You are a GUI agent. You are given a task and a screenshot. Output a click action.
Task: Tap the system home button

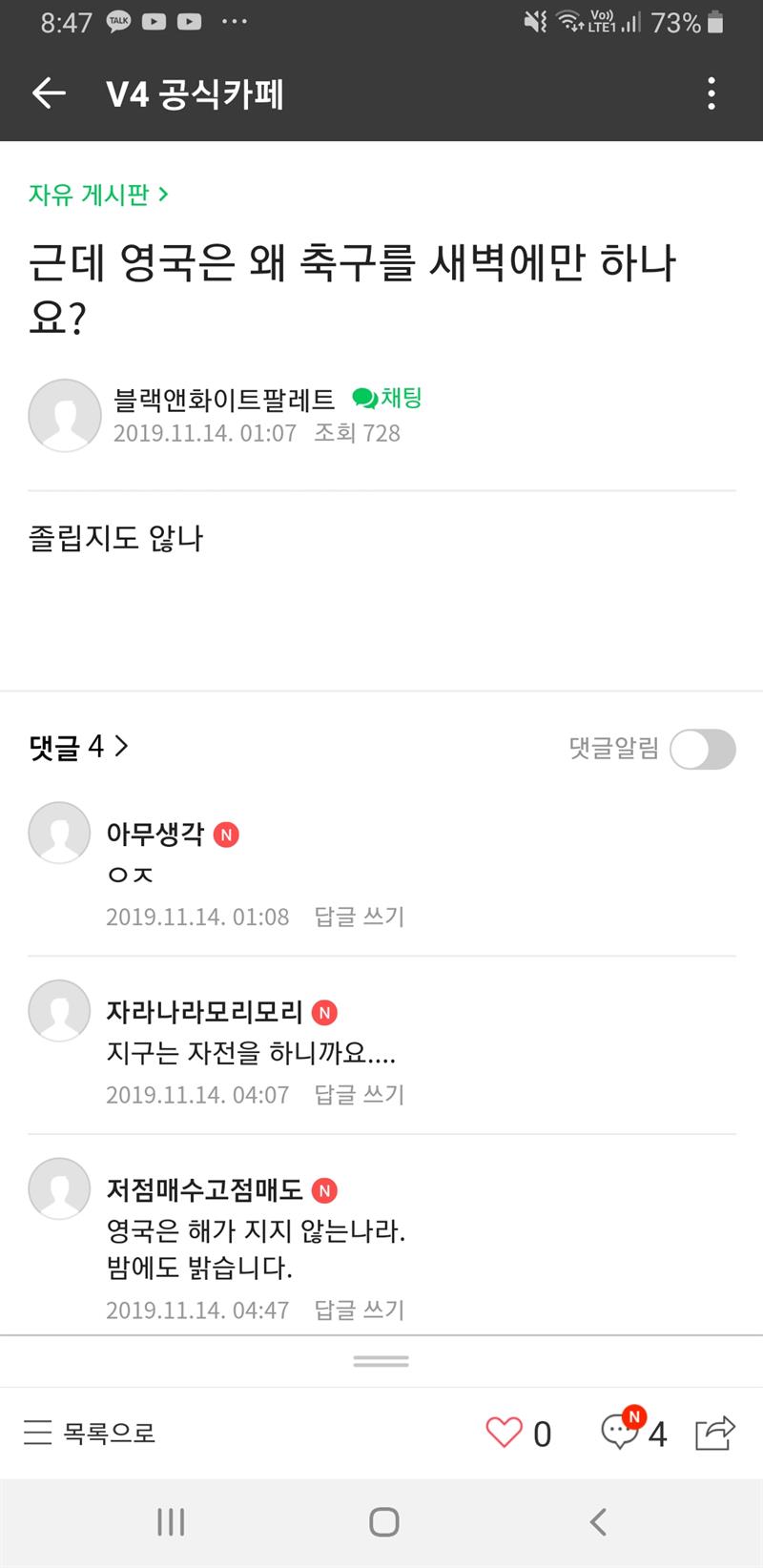[383, 1522]
